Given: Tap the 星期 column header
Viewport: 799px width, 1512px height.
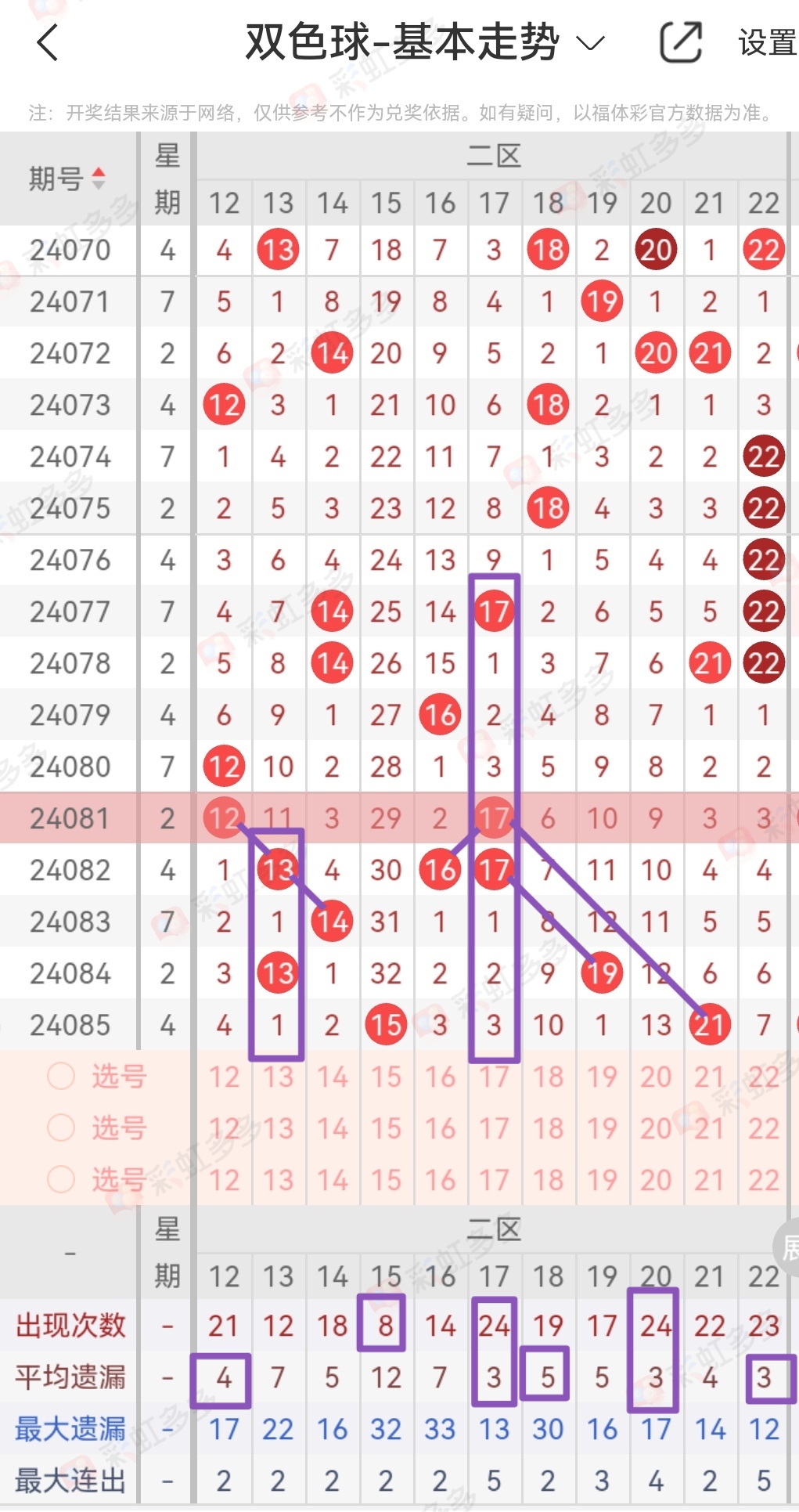Looking at the screenshot, I should [167, 179].
